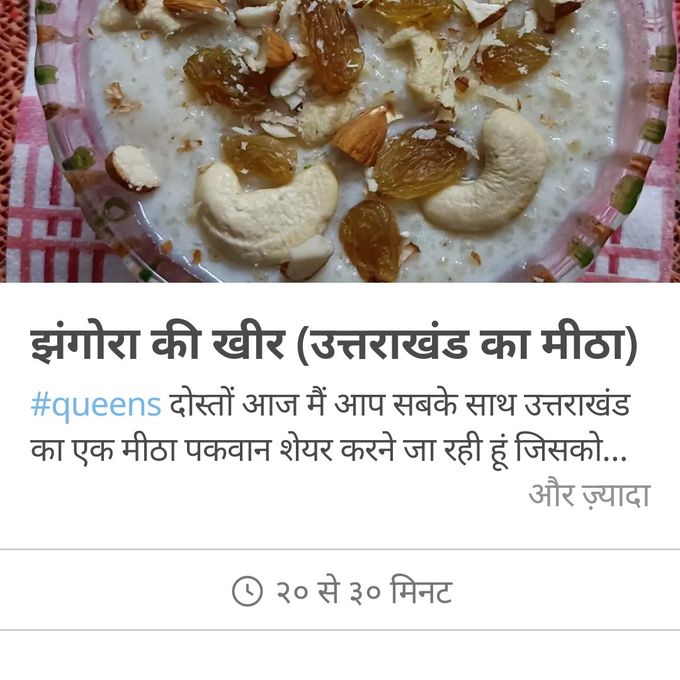Open the kheer recipe photo
Image resolution: width=680 pixels, height=680 pixels.
(x=340, y=140)
